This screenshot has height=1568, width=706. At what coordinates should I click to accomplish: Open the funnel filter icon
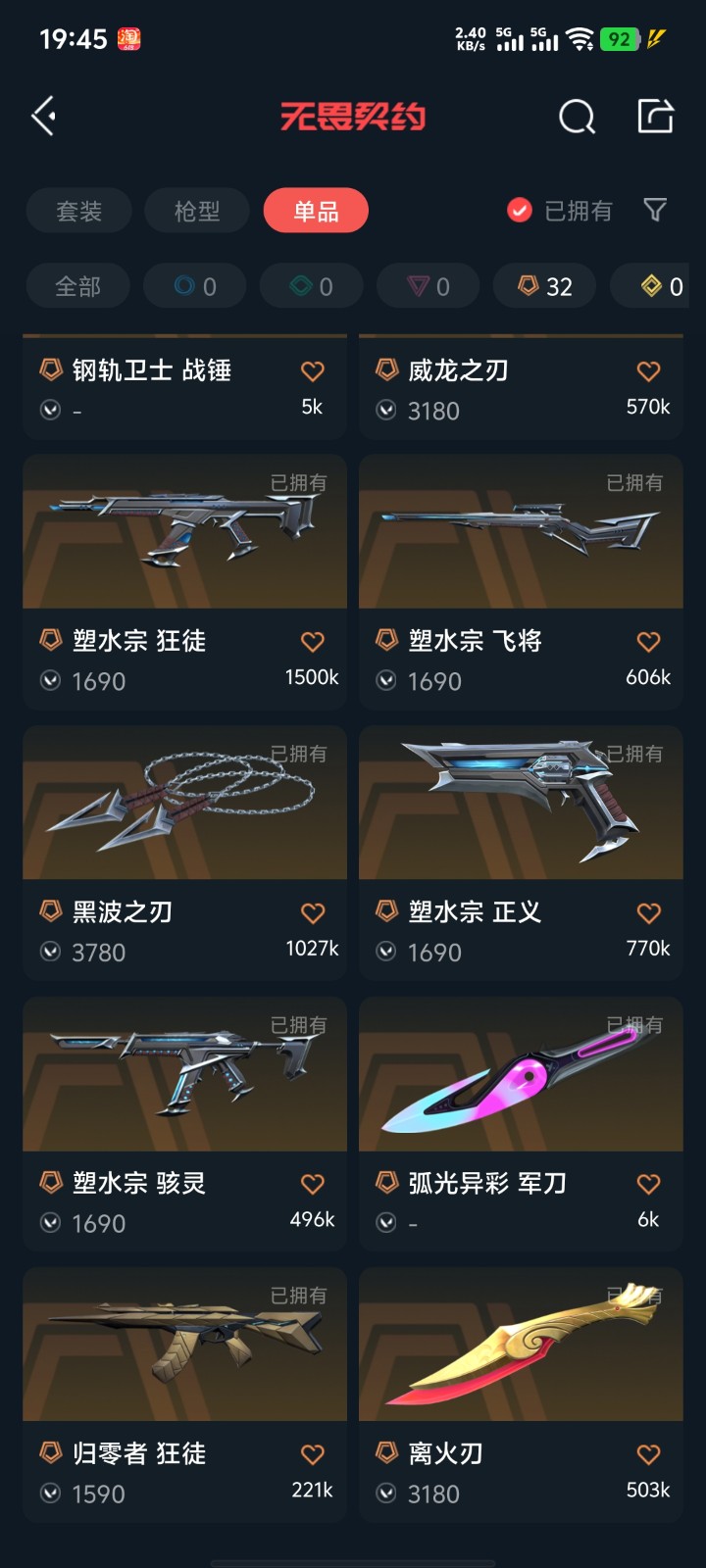655,210
